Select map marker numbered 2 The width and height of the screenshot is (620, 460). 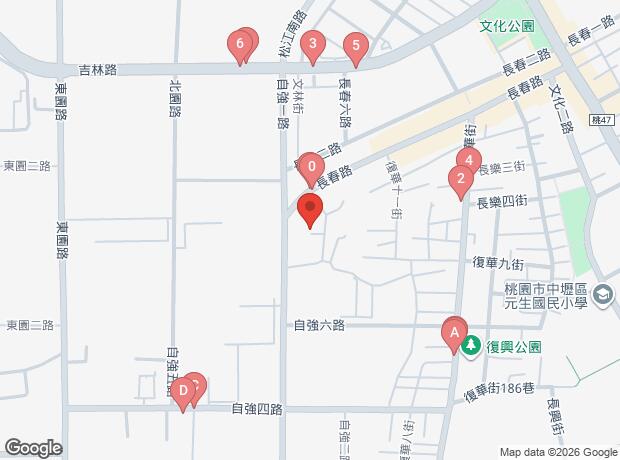(460, 181)
